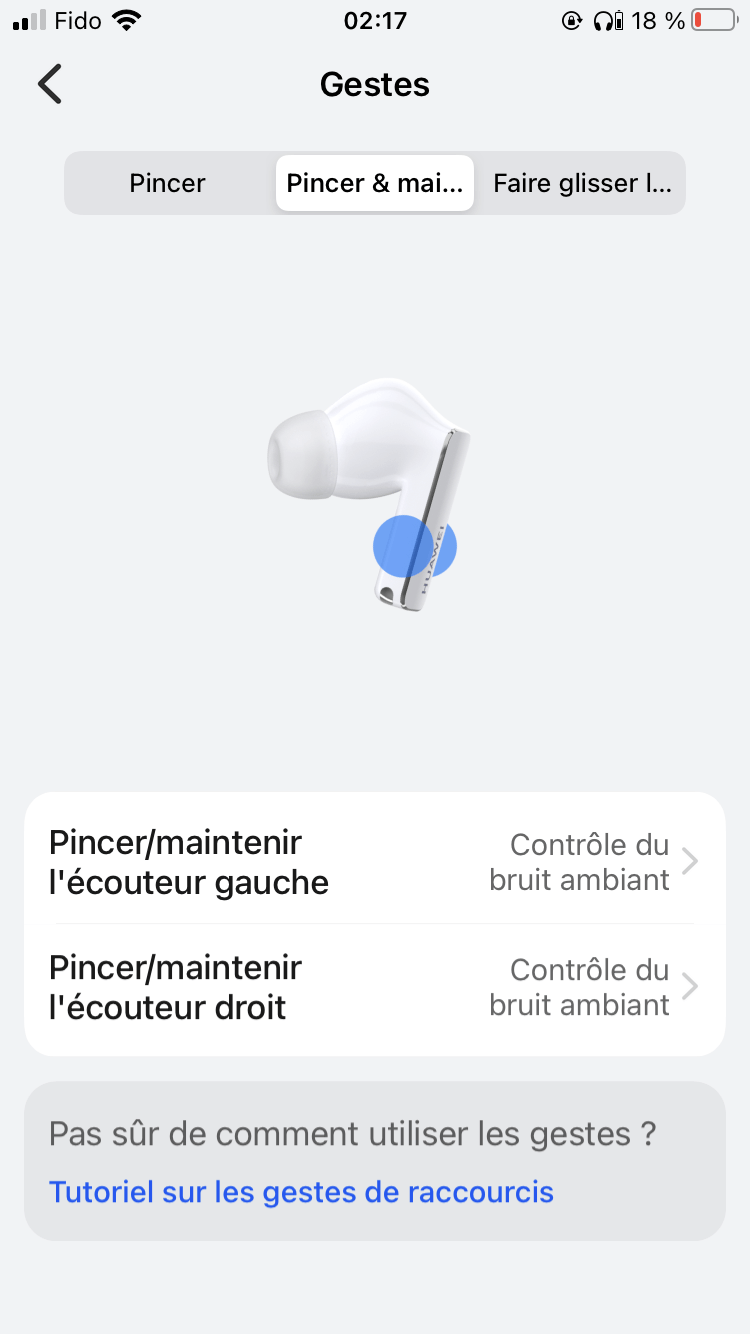Open Tutoriel sur les gestes de raccourcis
The height and width of the screenshot is (1334, 750).
click(x=301, y=1192)
